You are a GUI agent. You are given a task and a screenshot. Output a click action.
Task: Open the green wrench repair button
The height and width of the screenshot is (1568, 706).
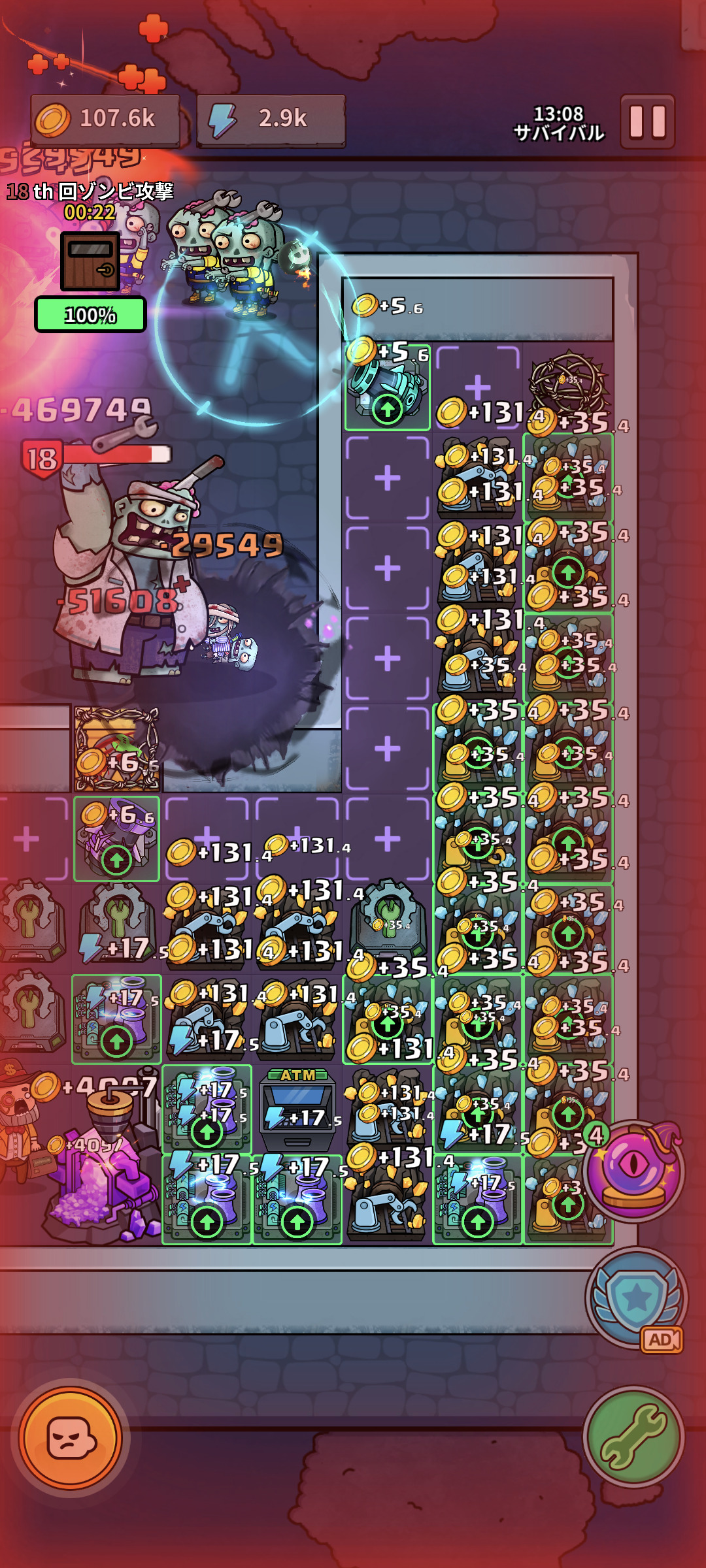[633, 1437]
